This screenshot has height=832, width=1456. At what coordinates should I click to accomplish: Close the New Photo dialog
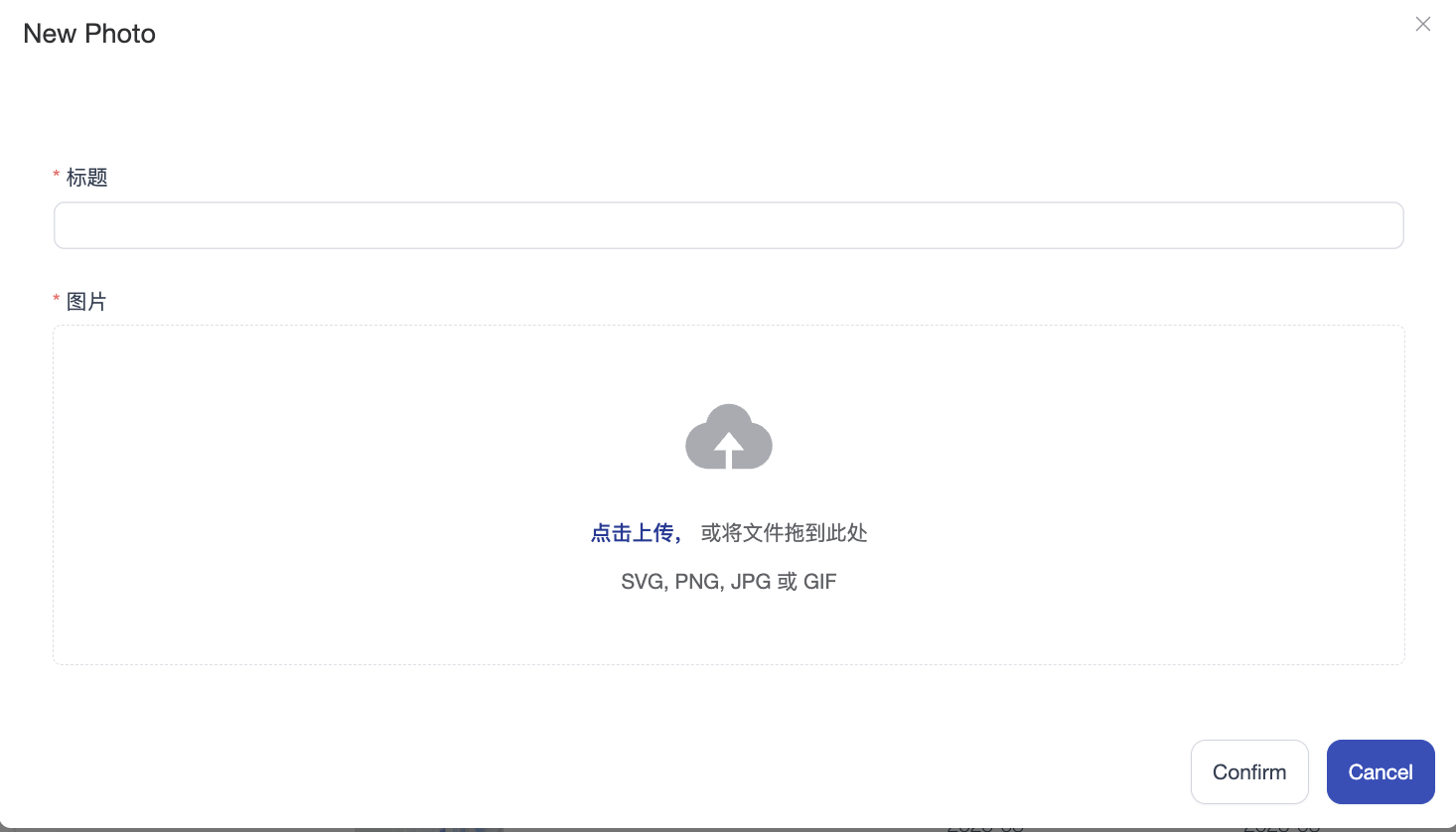(x=1422, y=24)
